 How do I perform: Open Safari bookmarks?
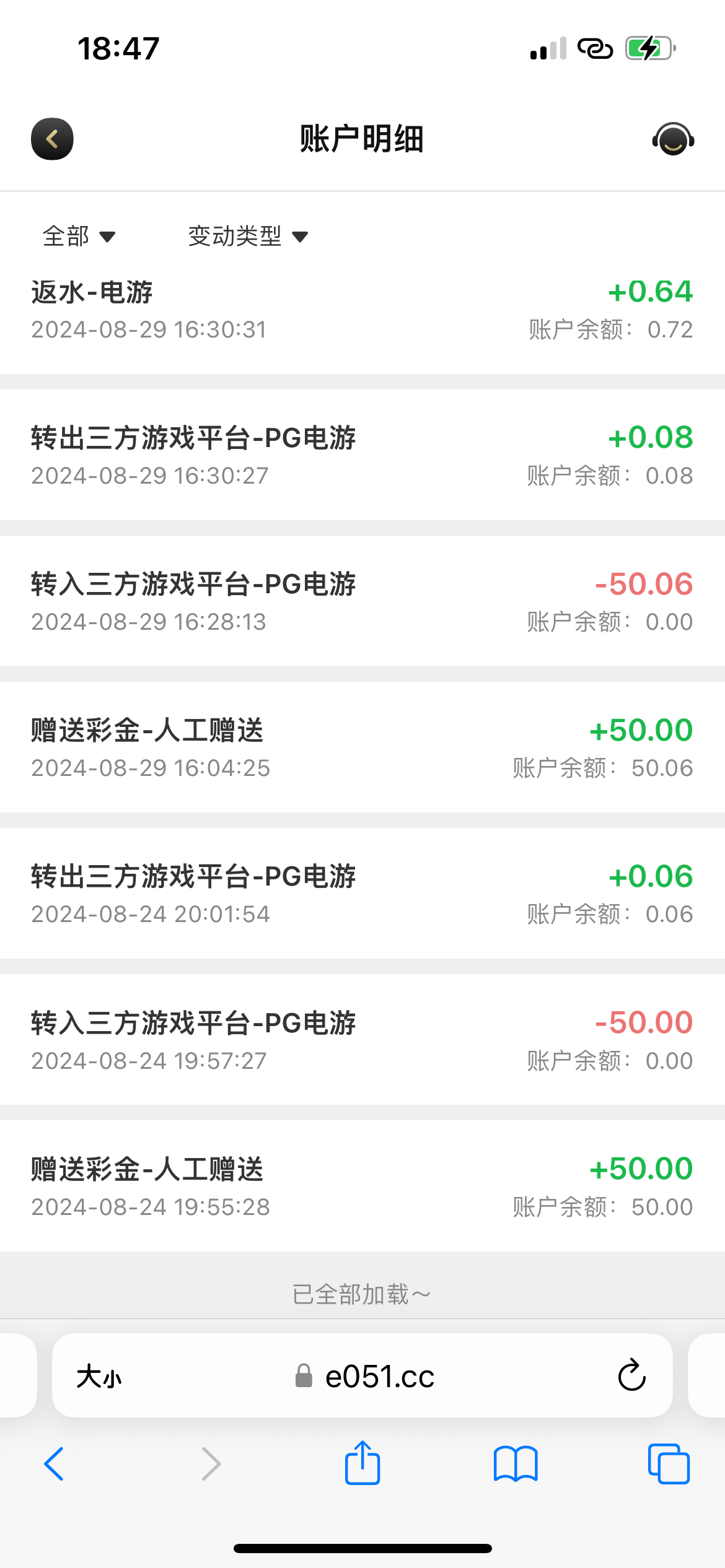[x=516, y=1464]
